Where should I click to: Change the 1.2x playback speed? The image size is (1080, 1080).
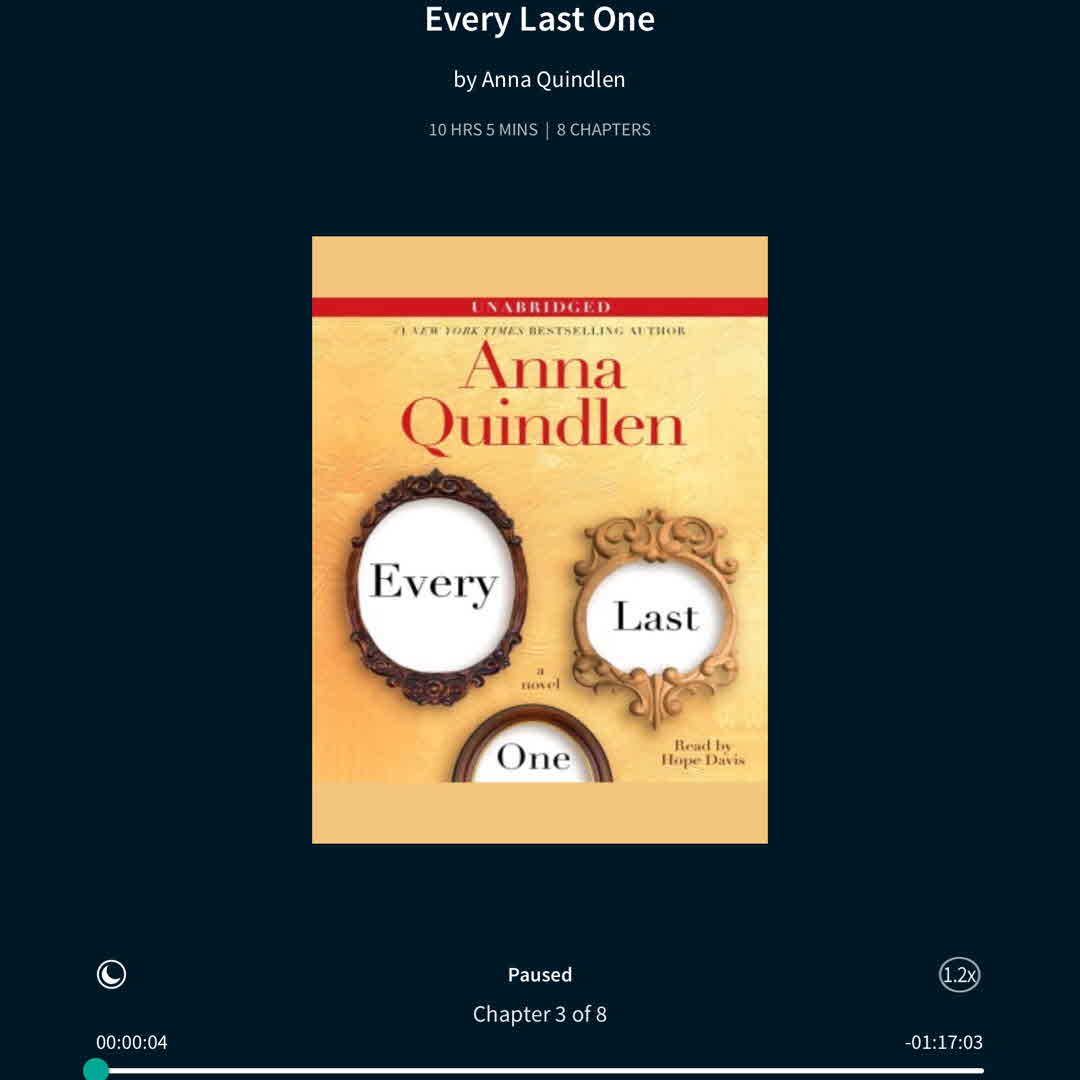959,975
